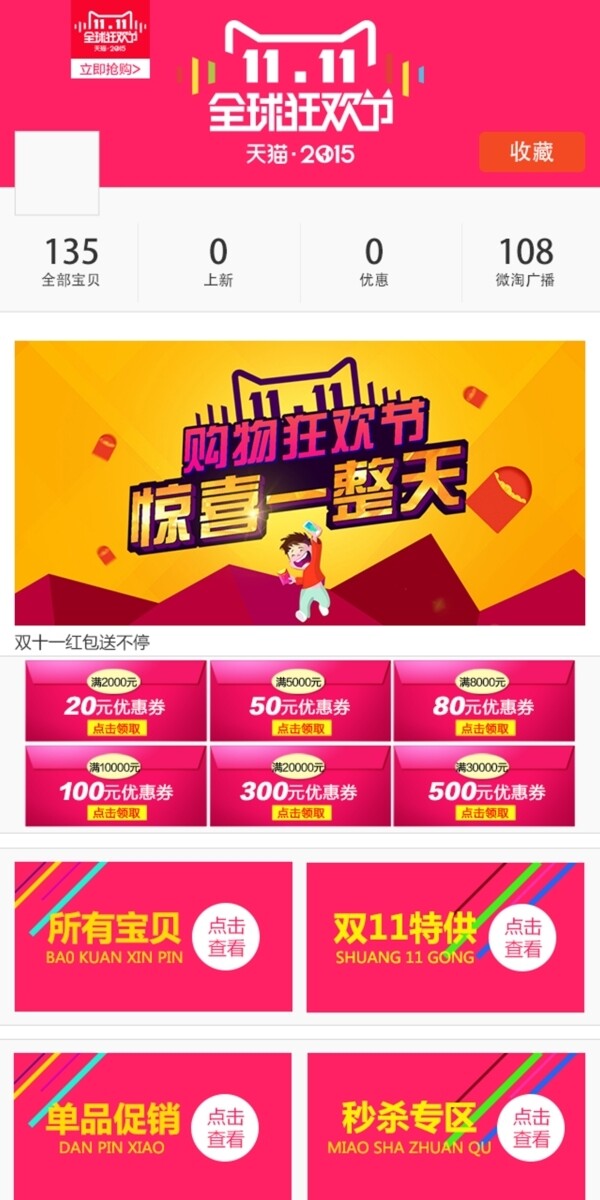Tap the shop logo avatar
This screenshot has width=600, height=1200.
tap(57, 173)
